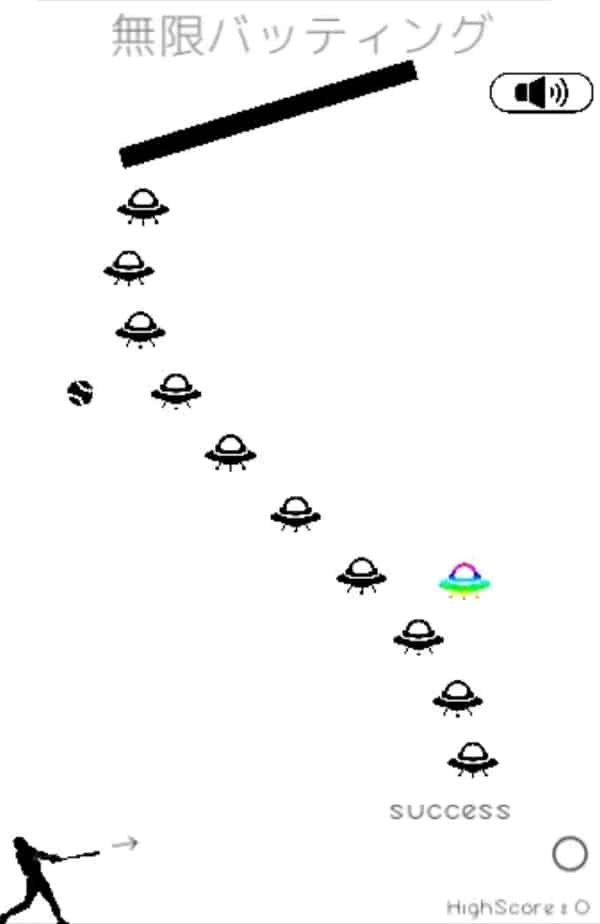Screen dimensions: 600x924
Task: Tap the circle button near HighScore
Action: click(569, 854)
